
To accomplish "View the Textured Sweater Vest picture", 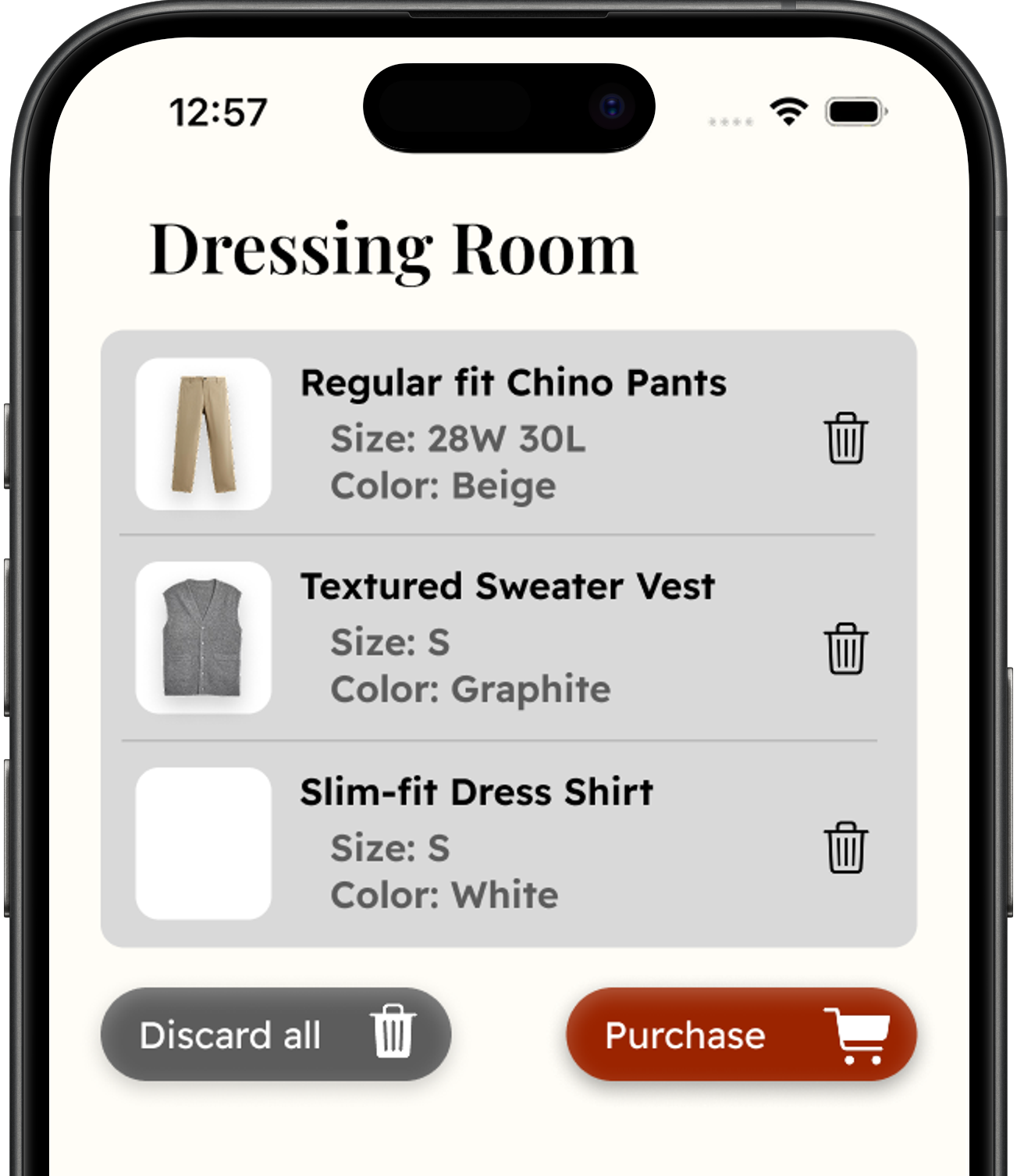I will coord(204,637).
